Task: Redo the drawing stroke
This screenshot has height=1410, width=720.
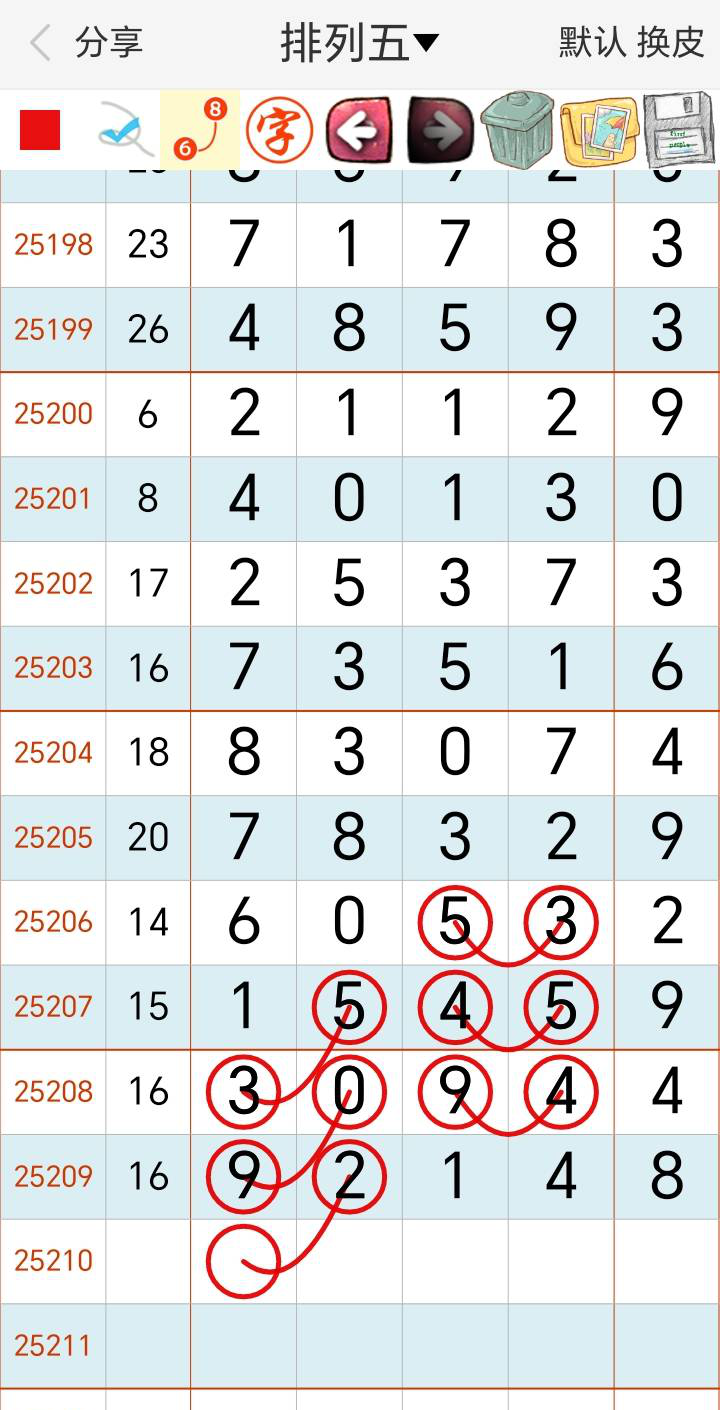Action: 440,130
